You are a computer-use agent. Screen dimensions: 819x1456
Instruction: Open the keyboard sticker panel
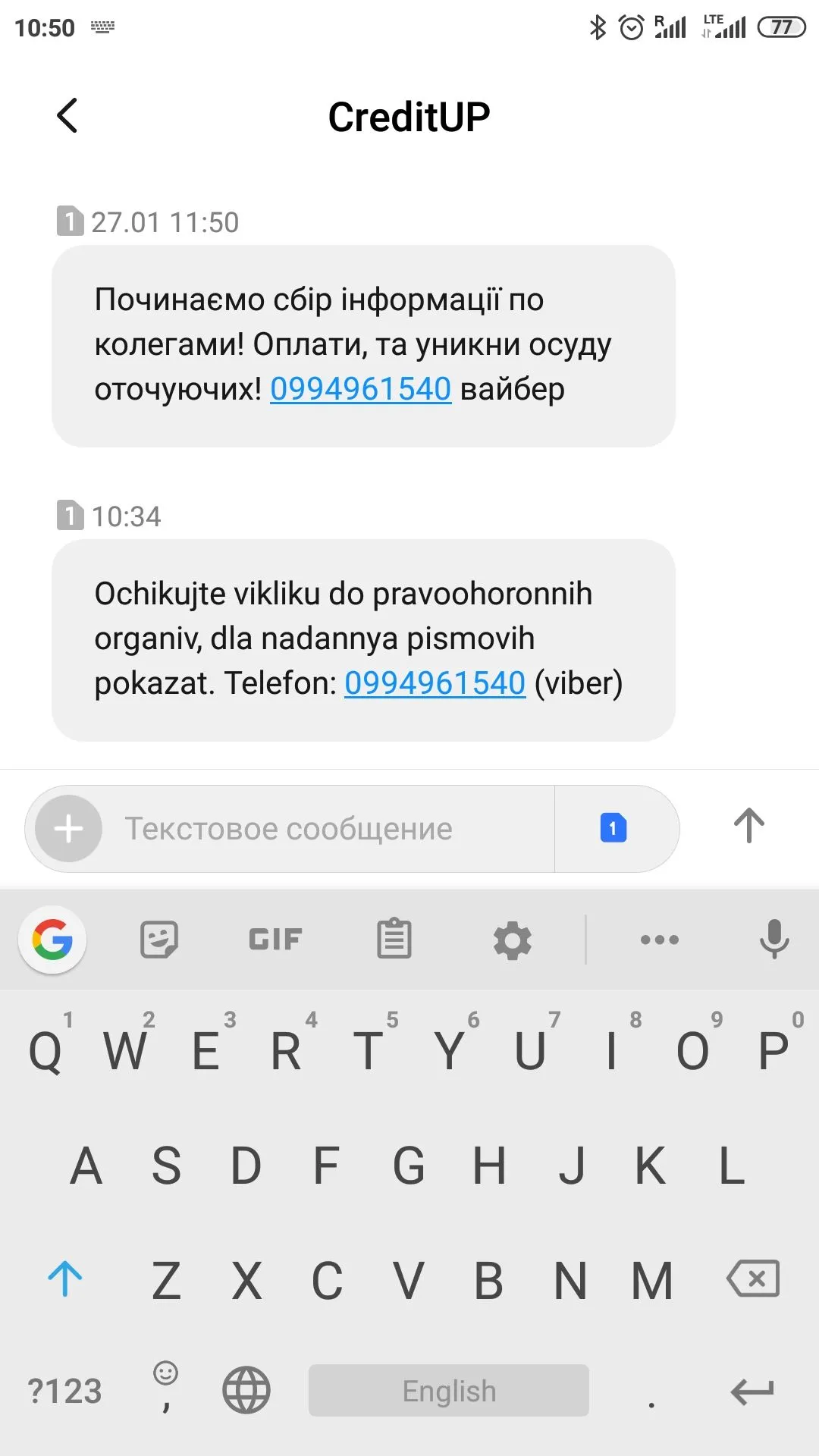tap(159, 940)
